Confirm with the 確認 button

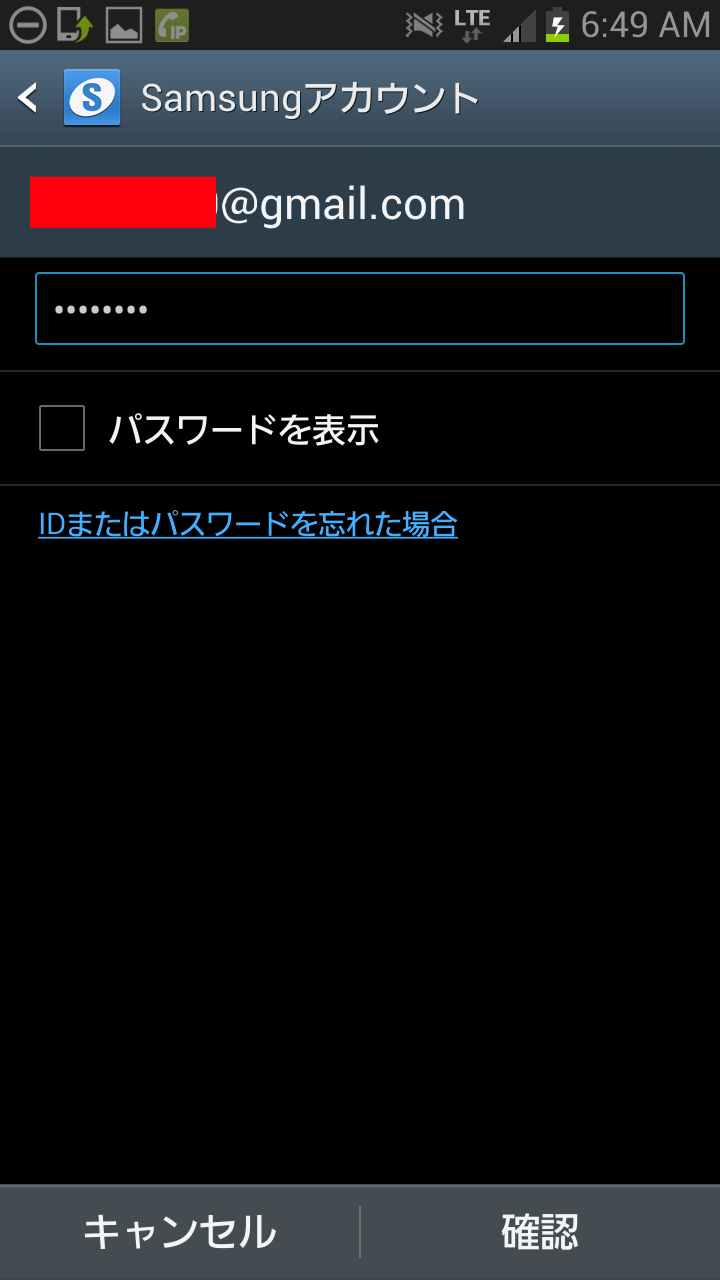[541, 1232]
